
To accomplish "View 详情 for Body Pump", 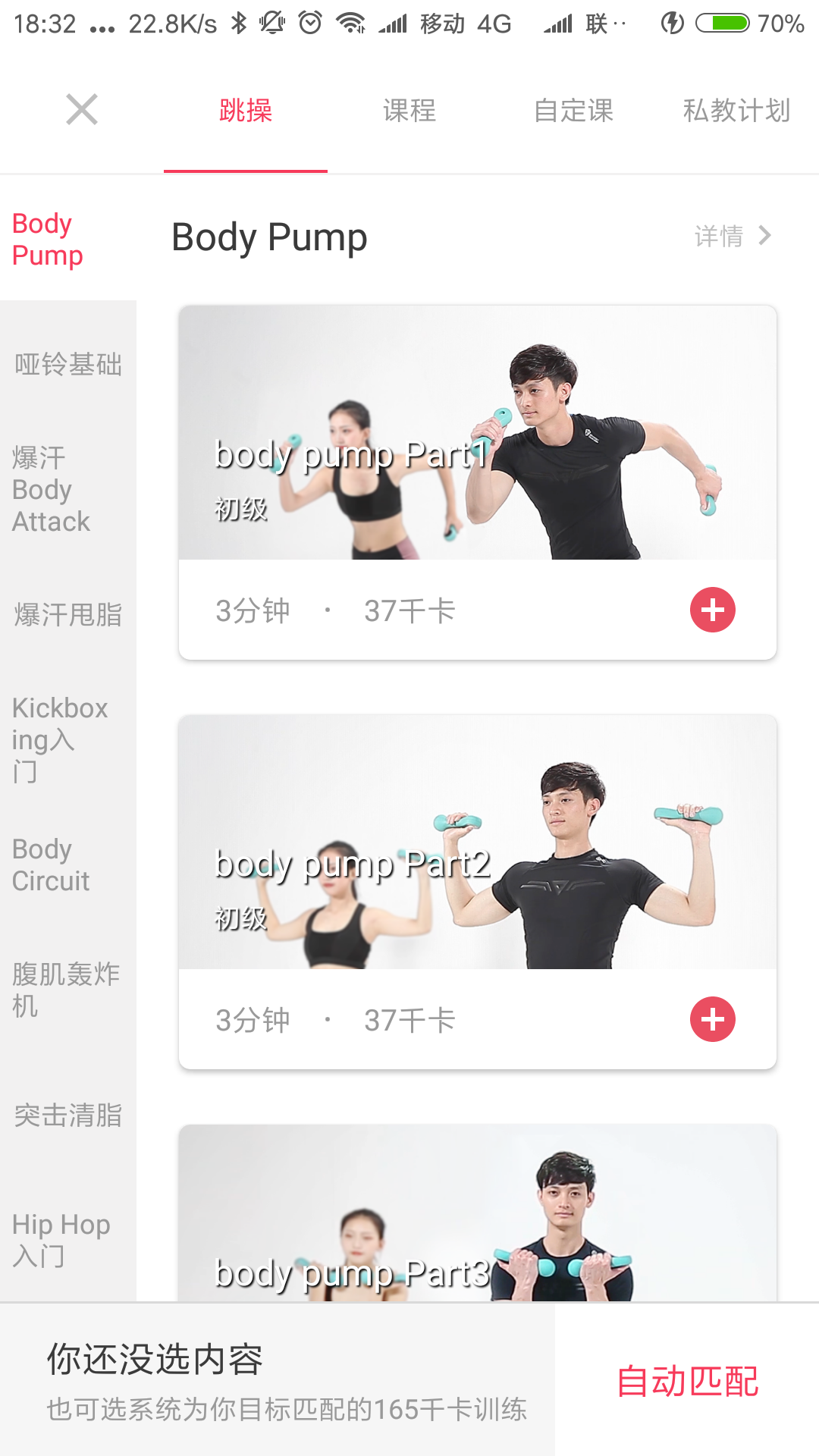I will coord(733,237).
